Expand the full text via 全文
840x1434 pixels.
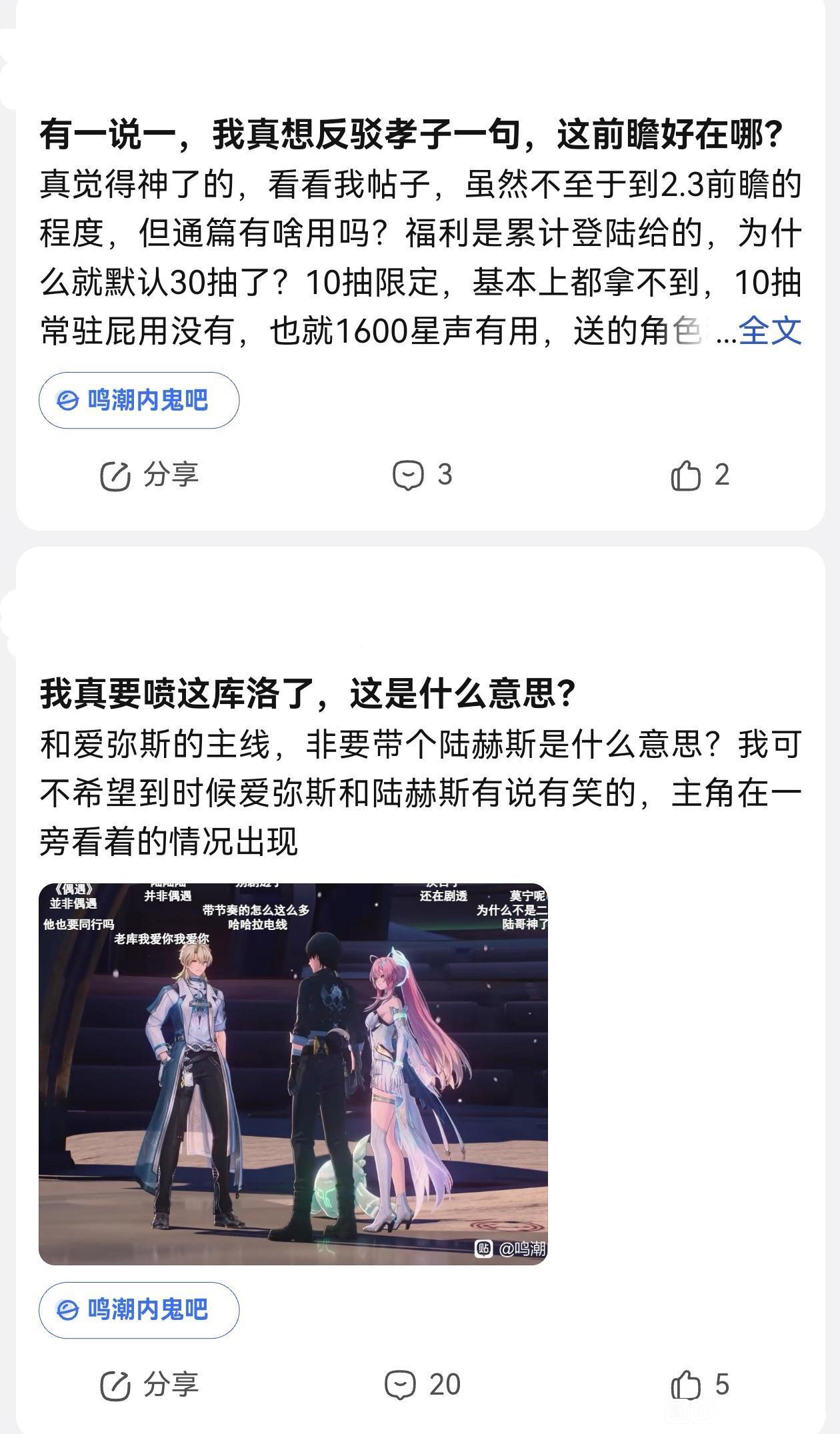point(769,331)
